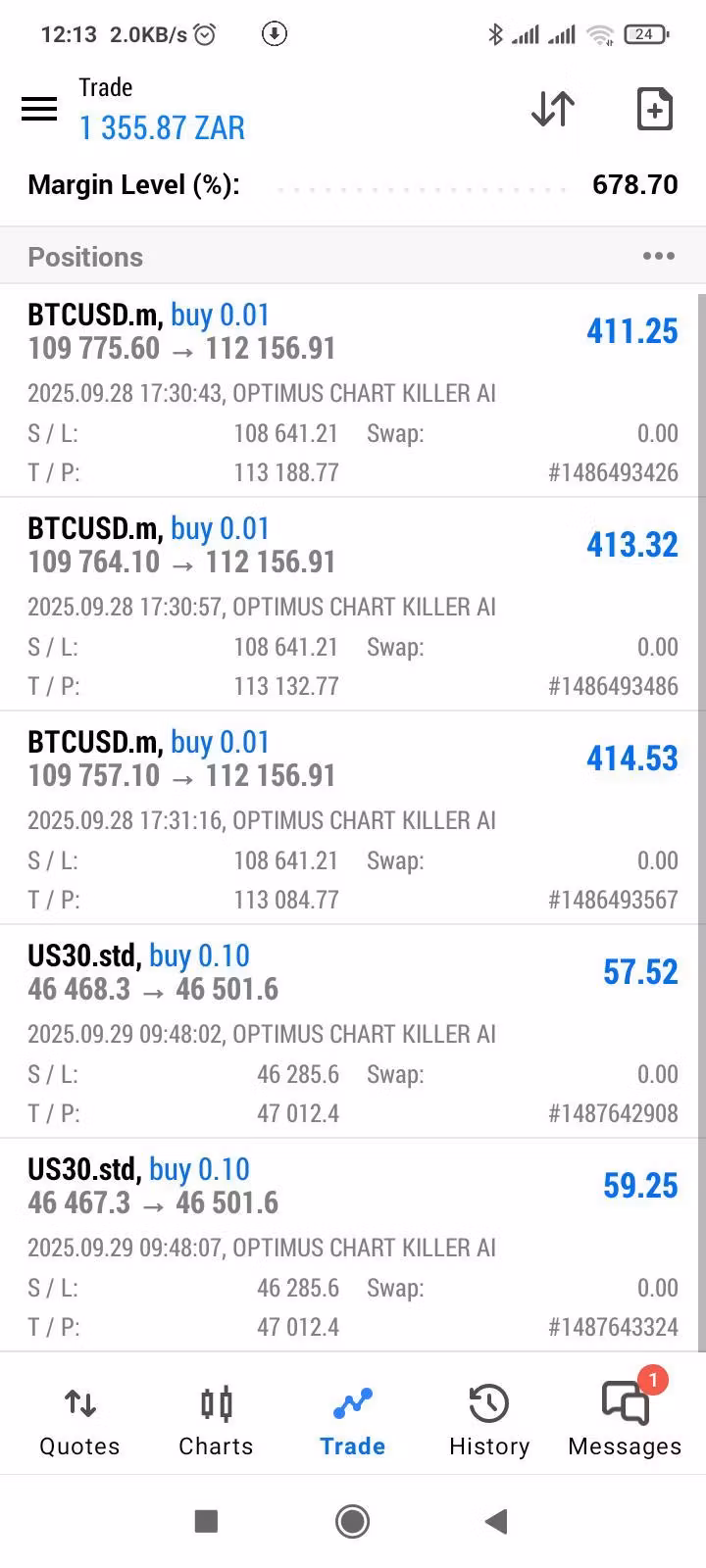Tap the system back button
This screenshot has height=1568, width=706.
pos(496,1521)
